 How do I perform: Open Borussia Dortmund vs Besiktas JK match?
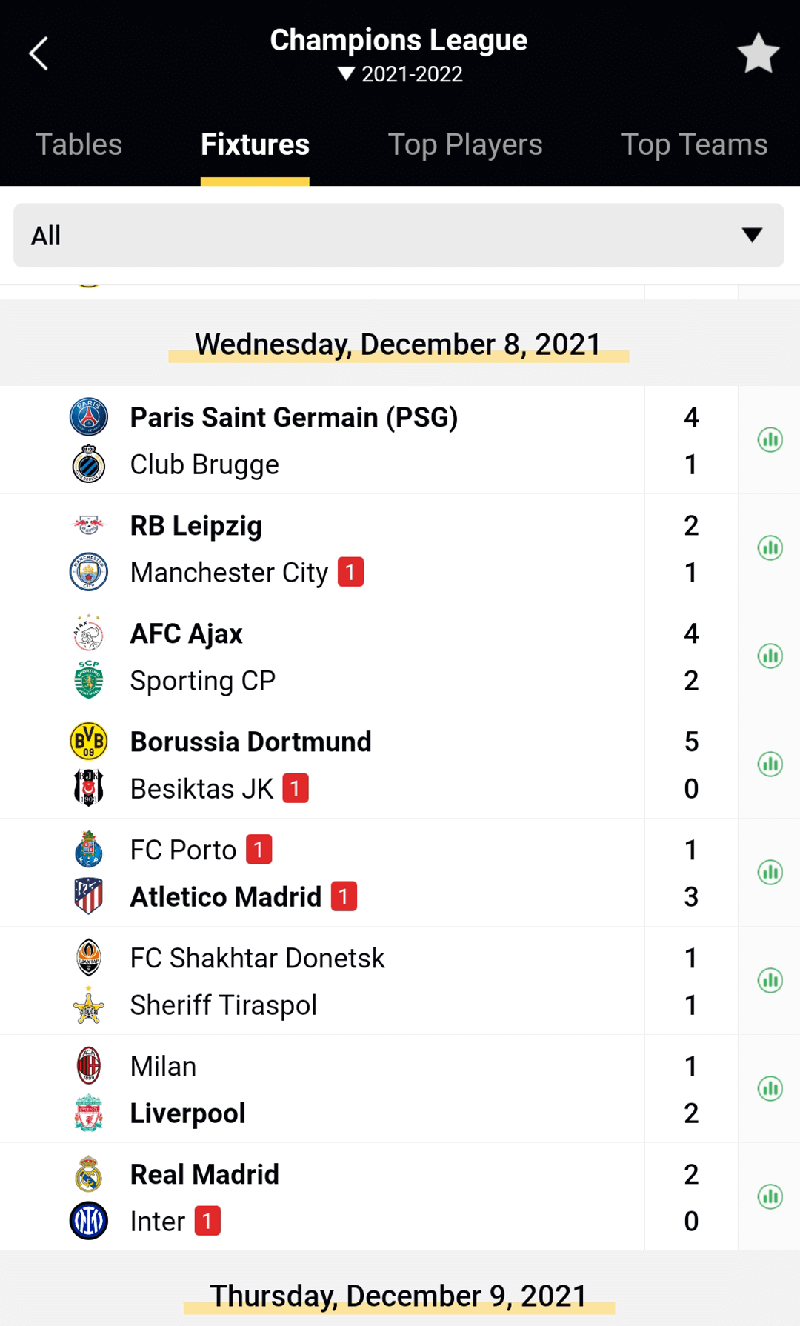322,764
